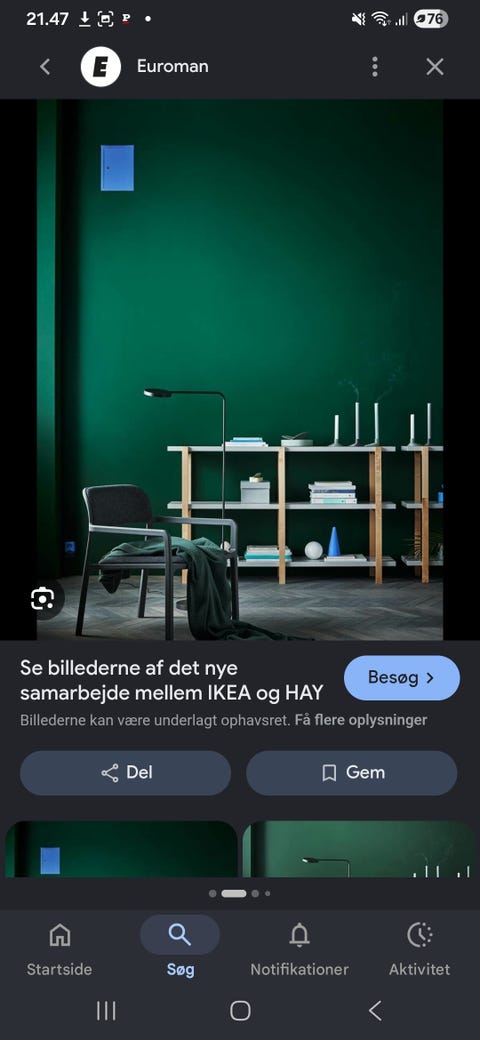Open the system recent apps

coord(106,1011)
